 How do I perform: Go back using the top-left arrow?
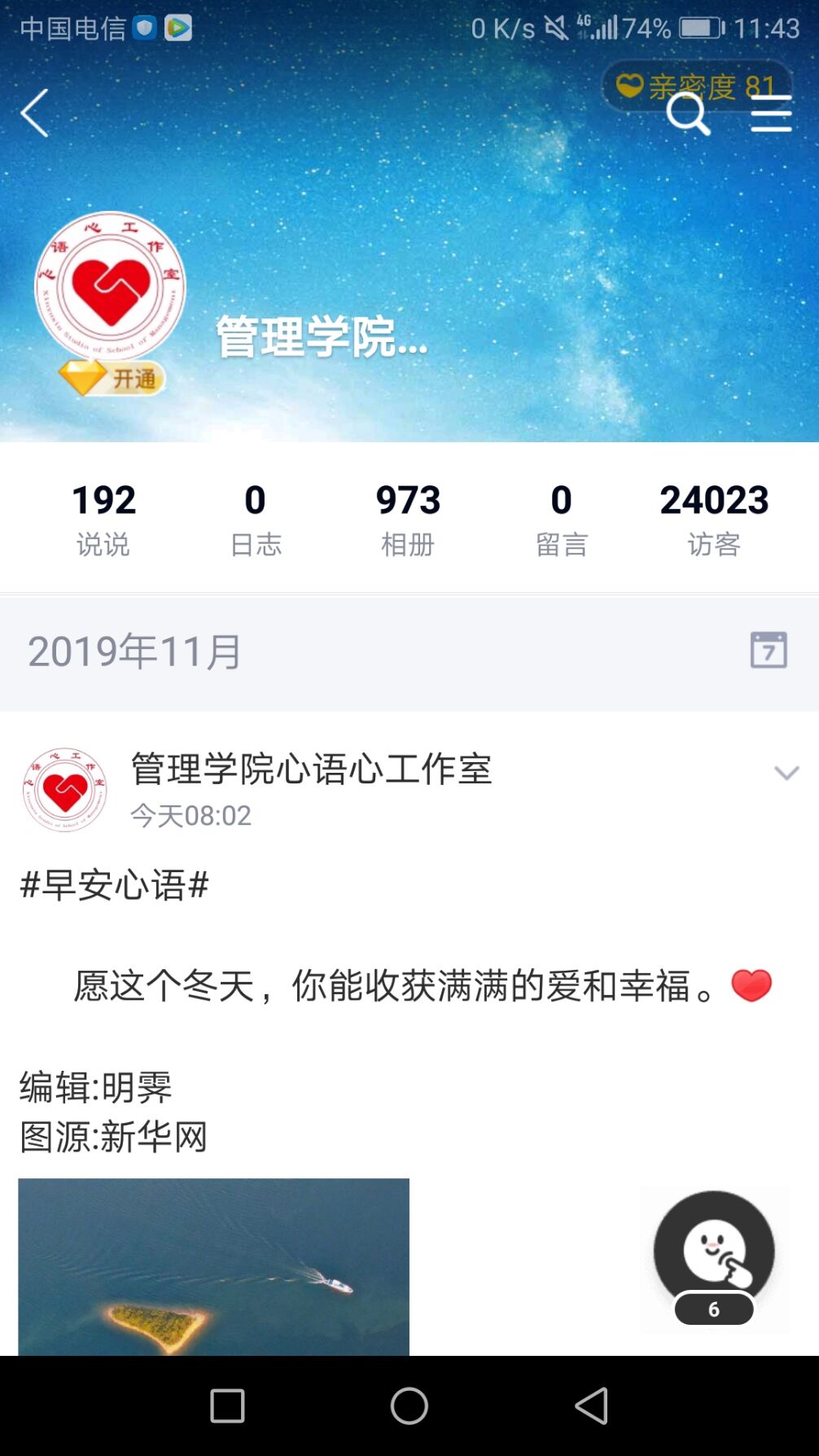pos(34,113)
